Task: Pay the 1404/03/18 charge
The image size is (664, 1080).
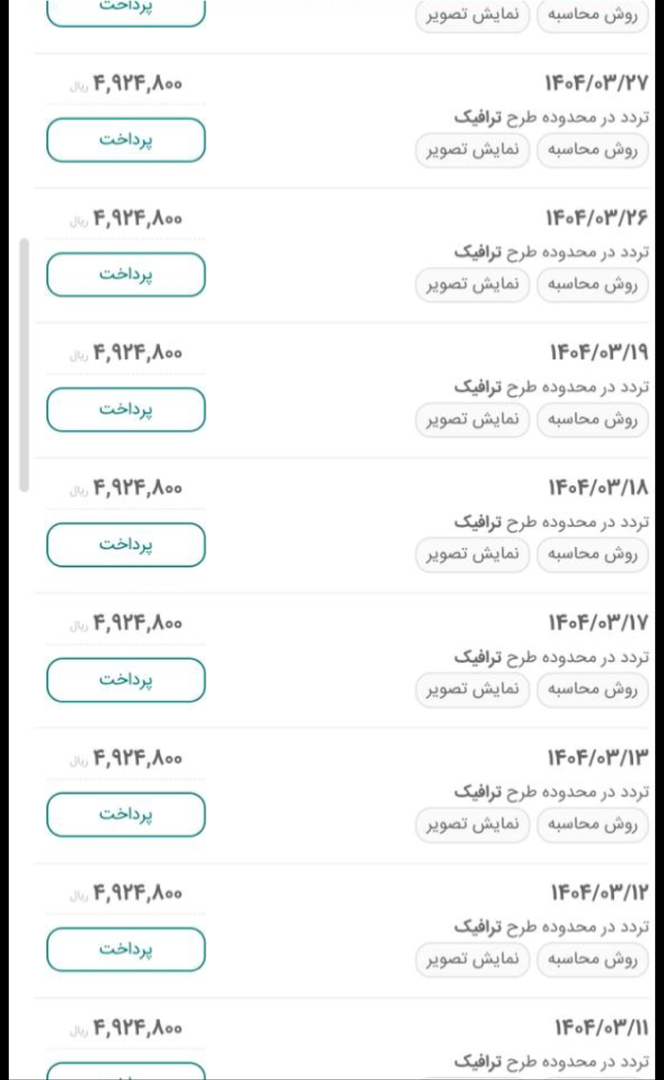Action: tap(126, 545)
